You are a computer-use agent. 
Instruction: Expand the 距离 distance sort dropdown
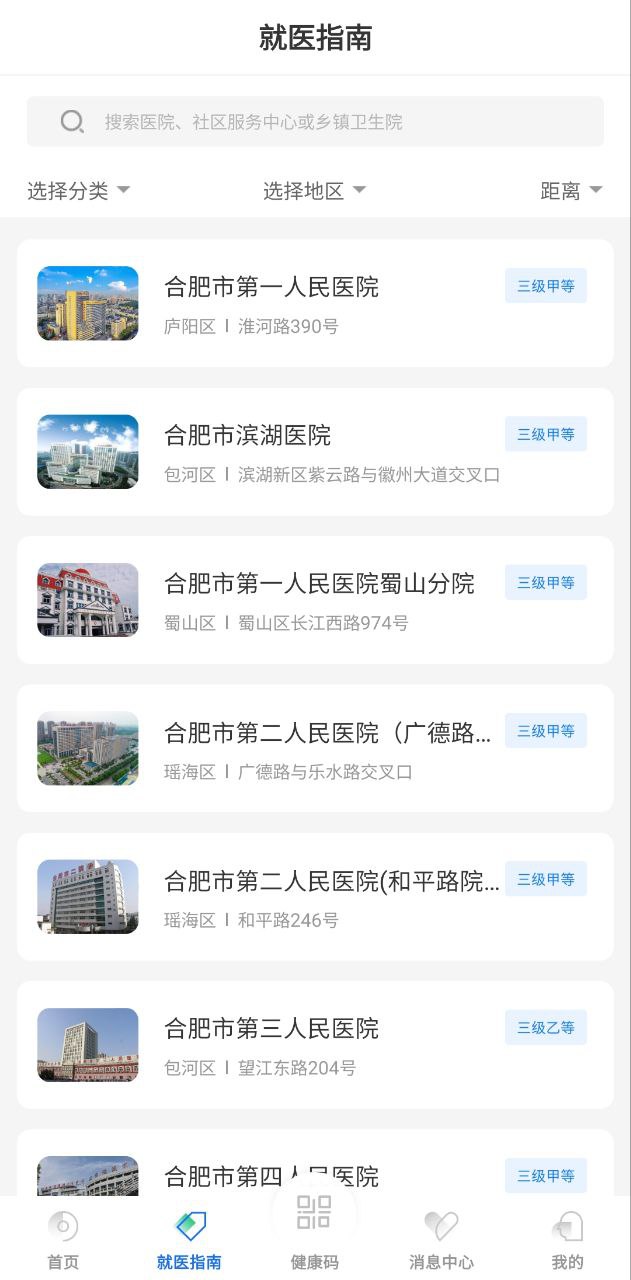[571, 191]
